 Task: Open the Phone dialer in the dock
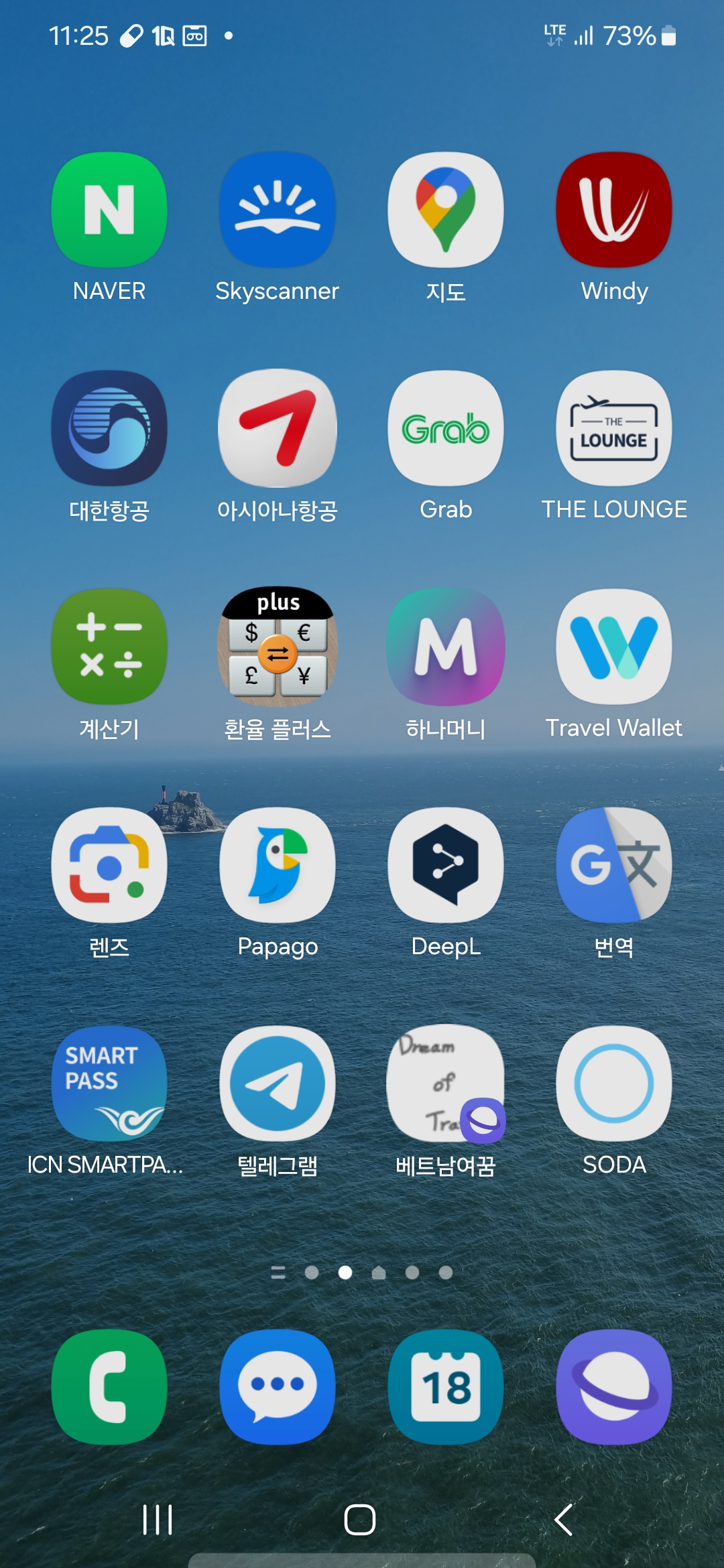click(x=109, y=1386)
